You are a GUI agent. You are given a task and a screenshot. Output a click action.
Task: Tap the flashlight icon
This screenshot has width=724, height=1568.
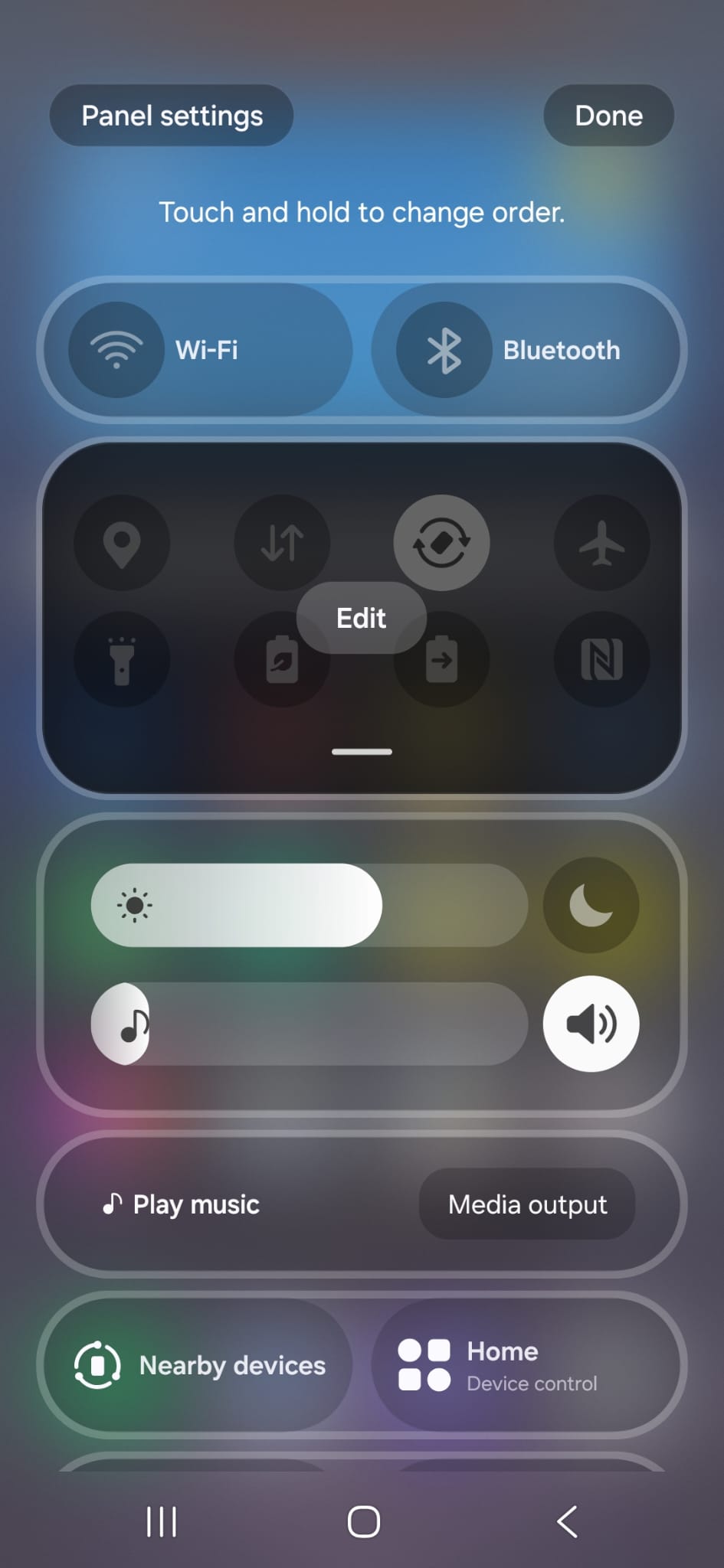122,659
